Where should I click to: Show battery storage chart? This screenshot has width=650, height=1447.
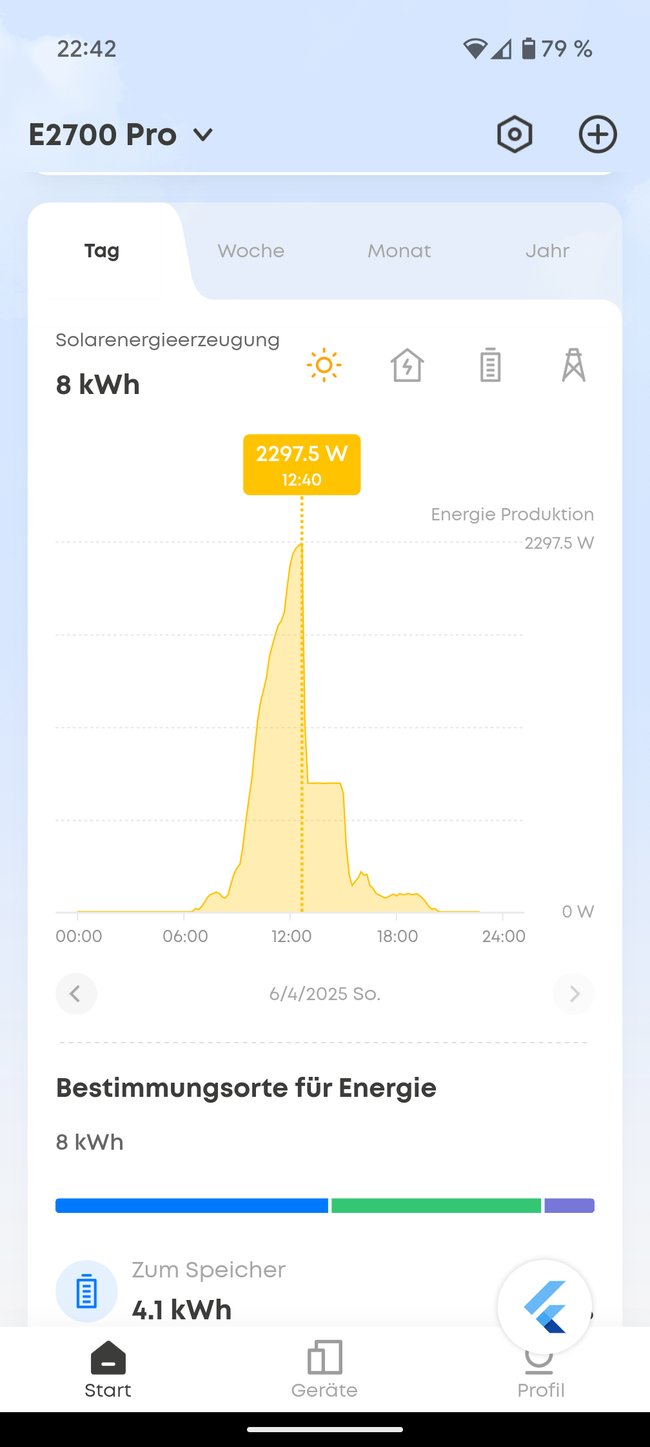pyautogui.click(x=490, y=366)
